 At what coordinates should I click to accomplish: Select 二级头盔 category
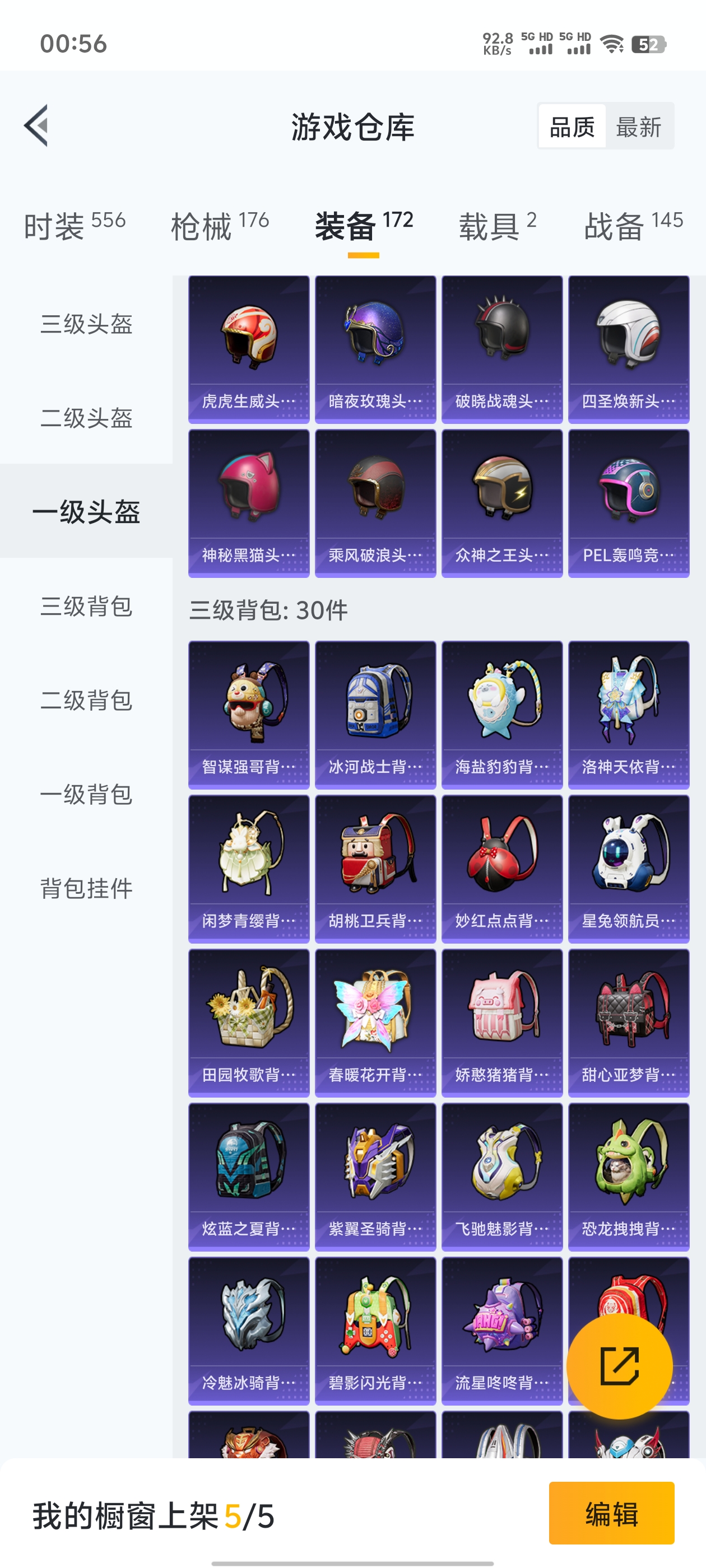86,418
